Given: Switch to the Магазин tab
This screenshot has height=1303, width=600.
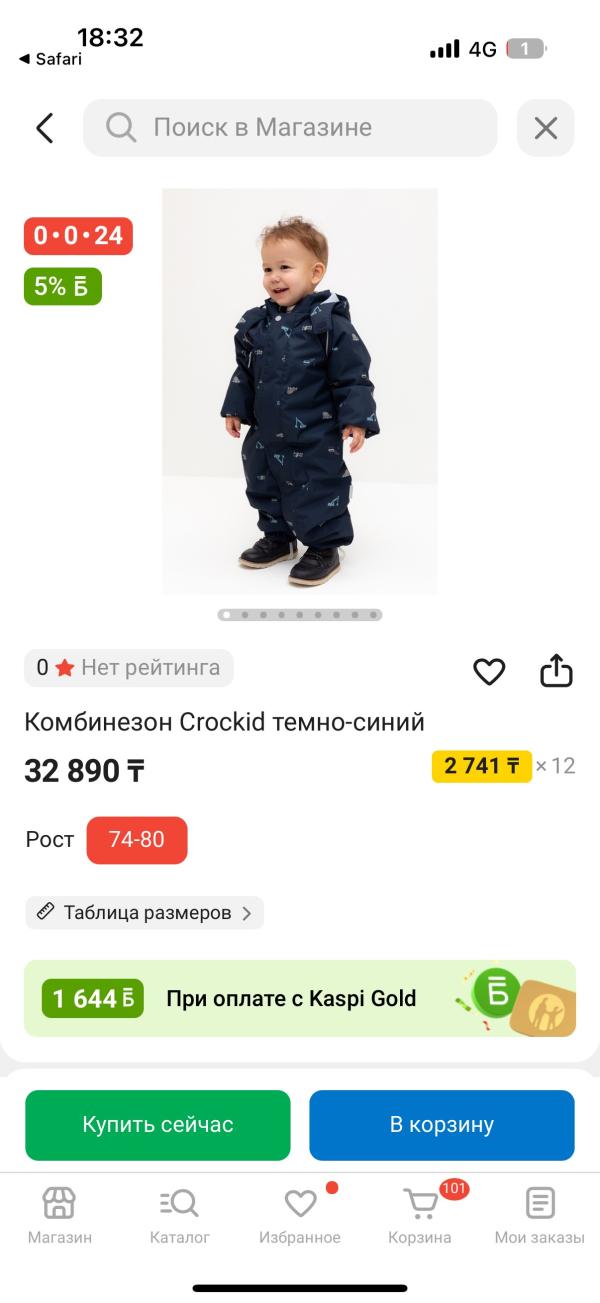Looking at the screenshot, I should tap(60, 1215).
